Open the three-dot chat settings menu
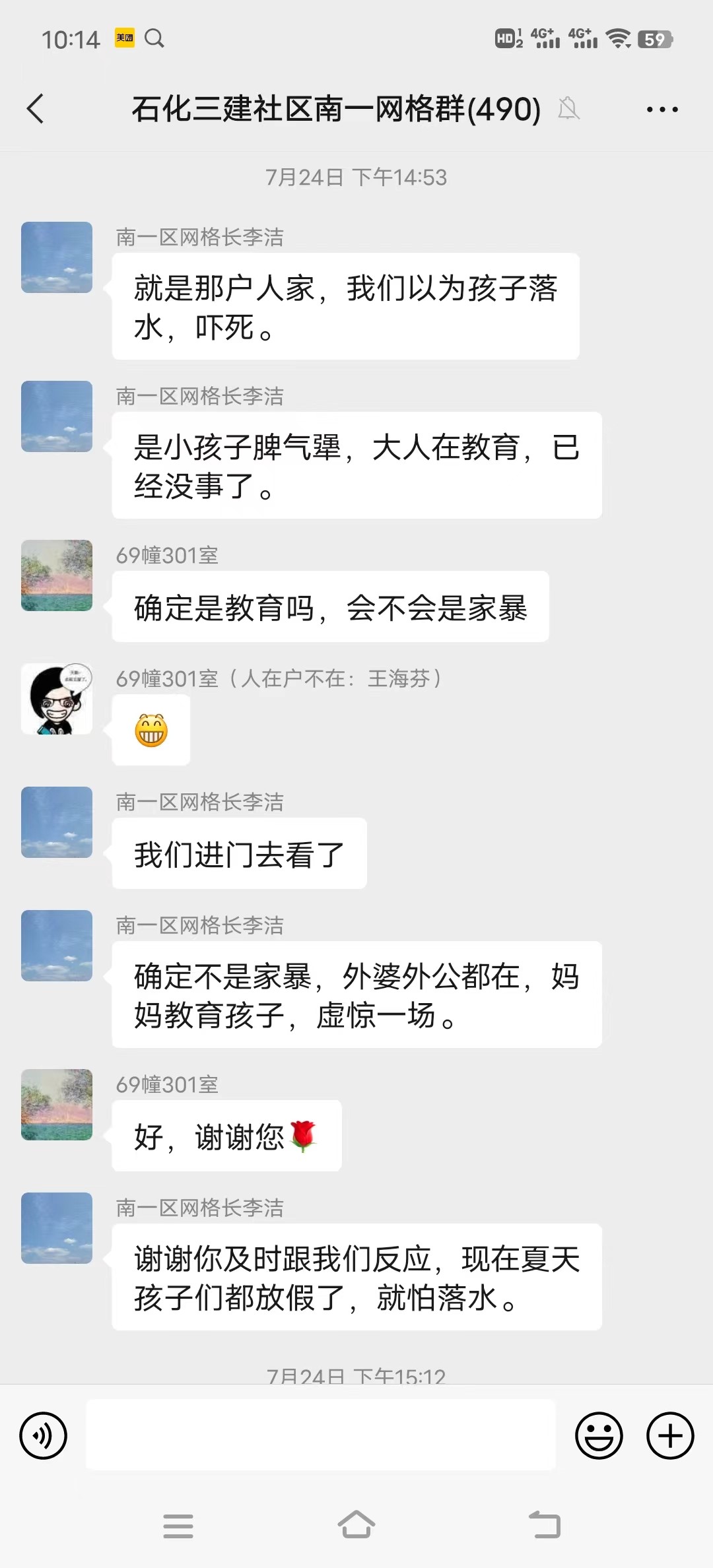The height and width of the screenshot is (1568, 713). coord(662,110)
